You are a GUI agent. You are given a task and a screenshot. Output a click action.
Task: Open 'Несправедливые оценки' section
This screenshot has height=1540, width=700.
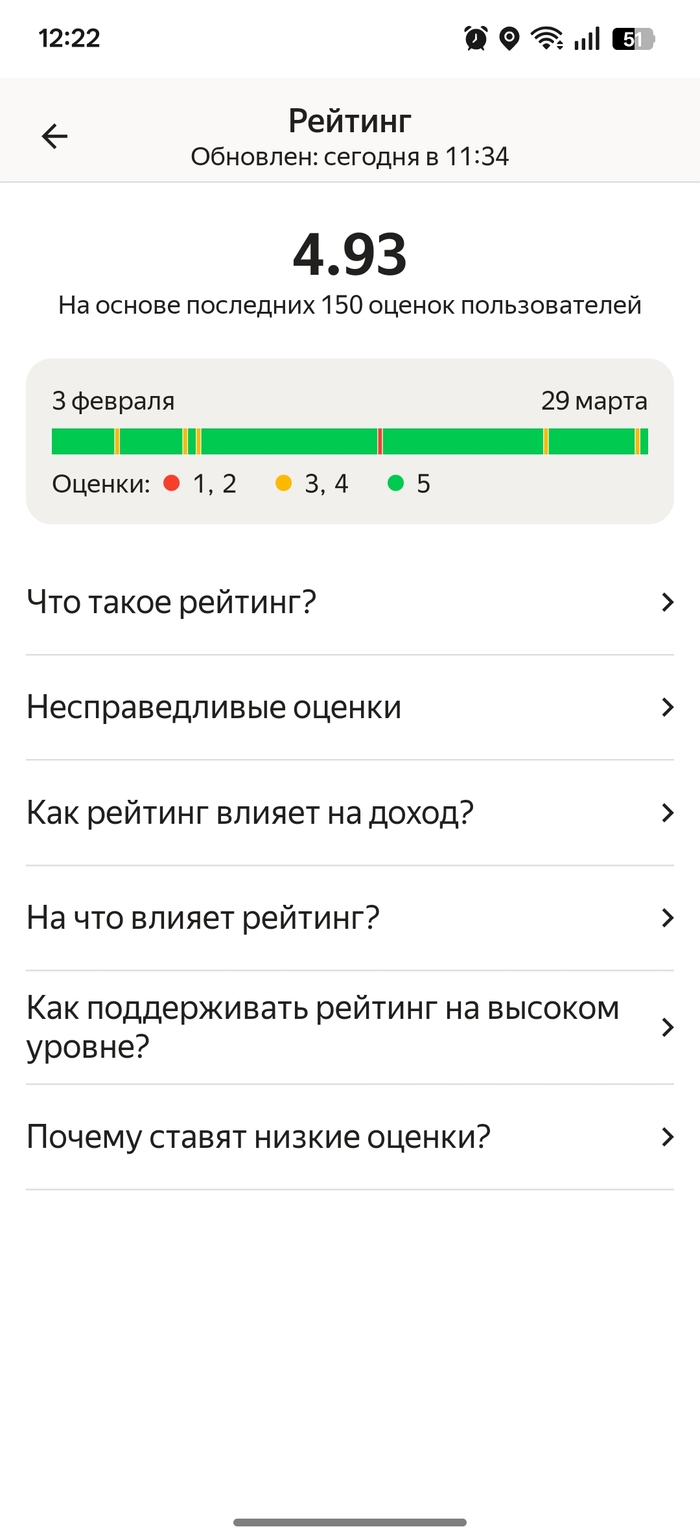click(350, 708)
